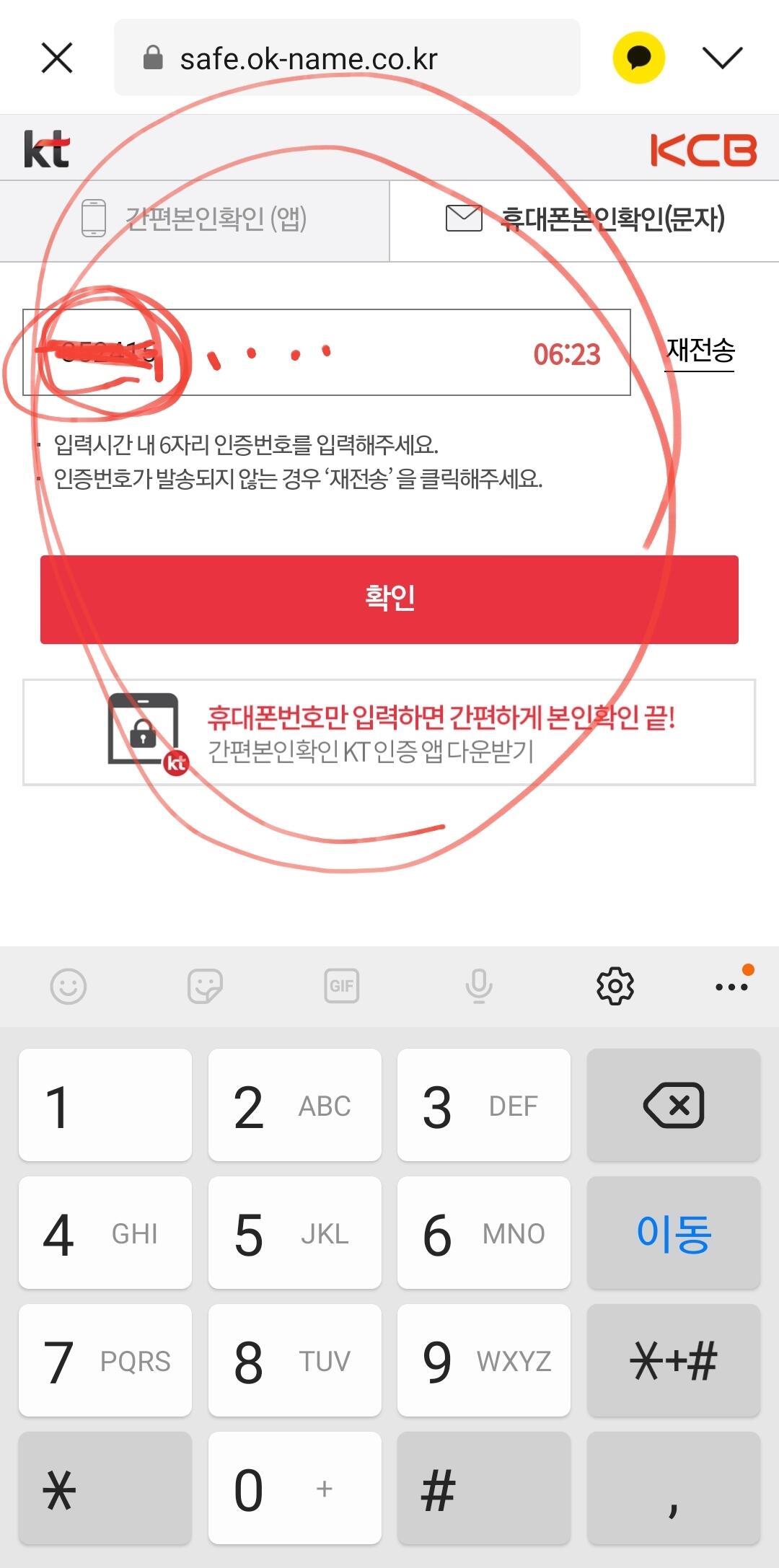Open keyboard more options dots
This screenshot has width=779, height=1568.
click(x=733, y=985)
